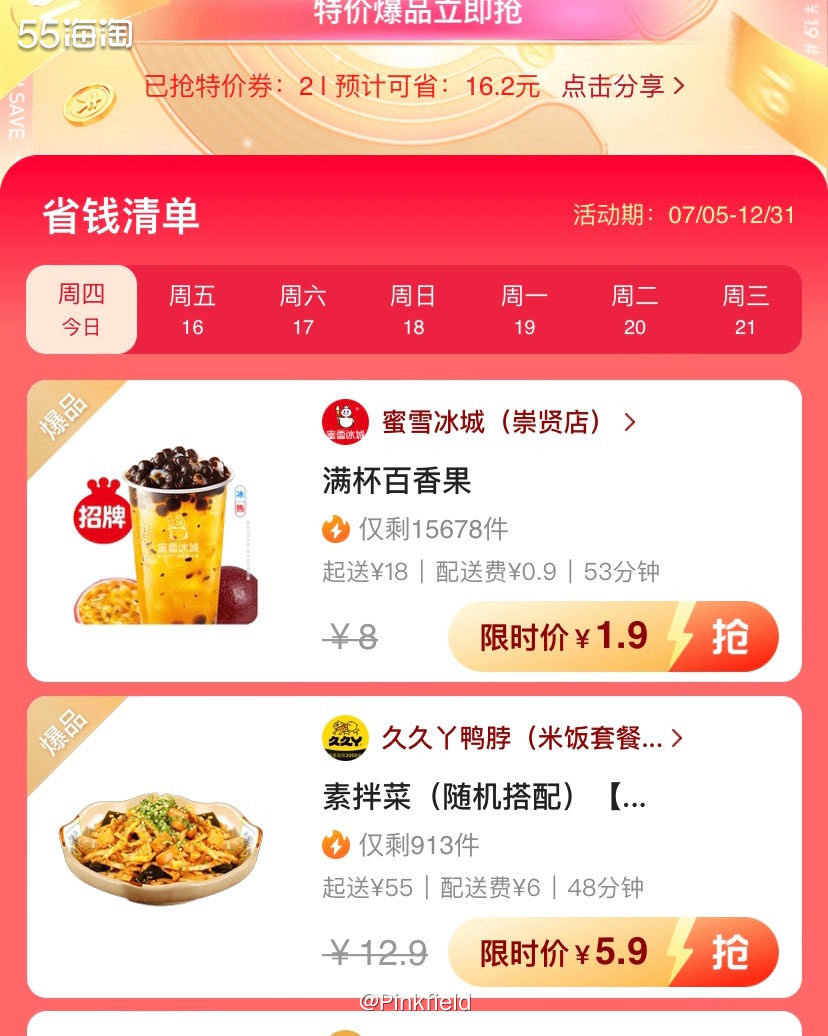This screenshot has width=828, height=1036.
Task: Open 久久丫鸭脖 store page
Action: pos(505,739)
